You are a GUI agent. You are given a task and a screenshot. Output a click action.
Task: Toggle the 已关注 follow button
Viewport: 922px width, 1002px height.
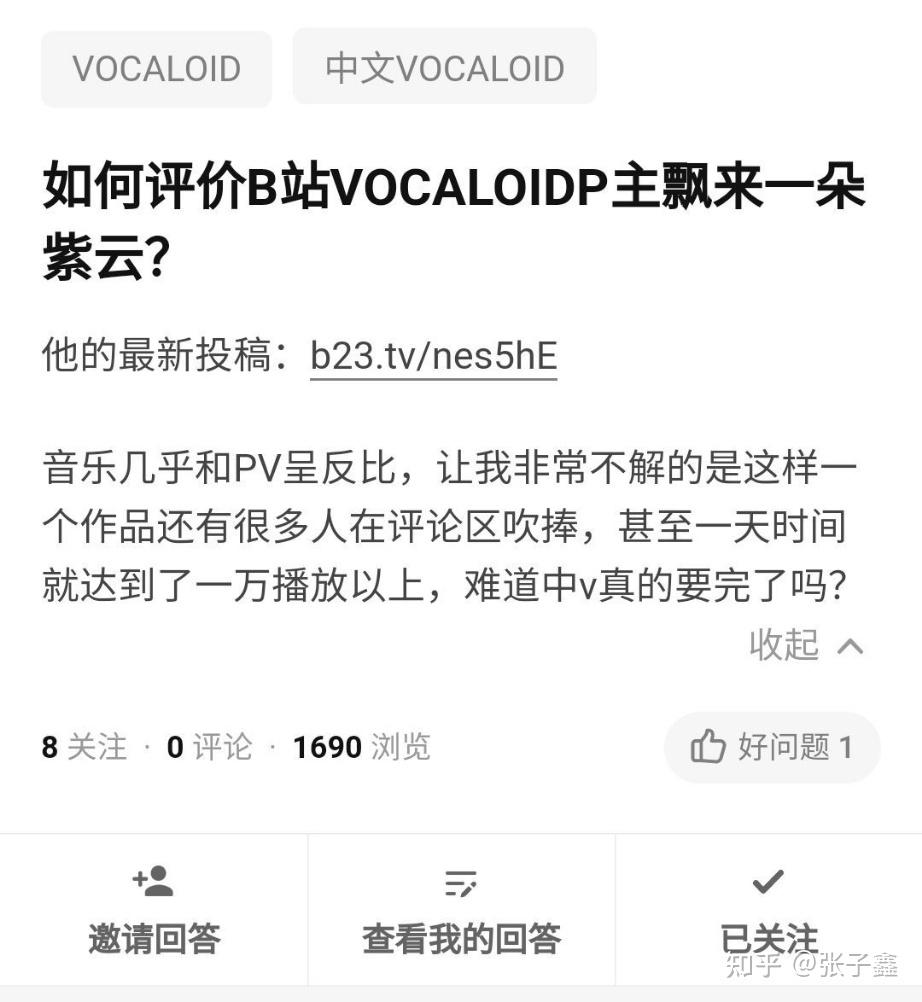768,910
